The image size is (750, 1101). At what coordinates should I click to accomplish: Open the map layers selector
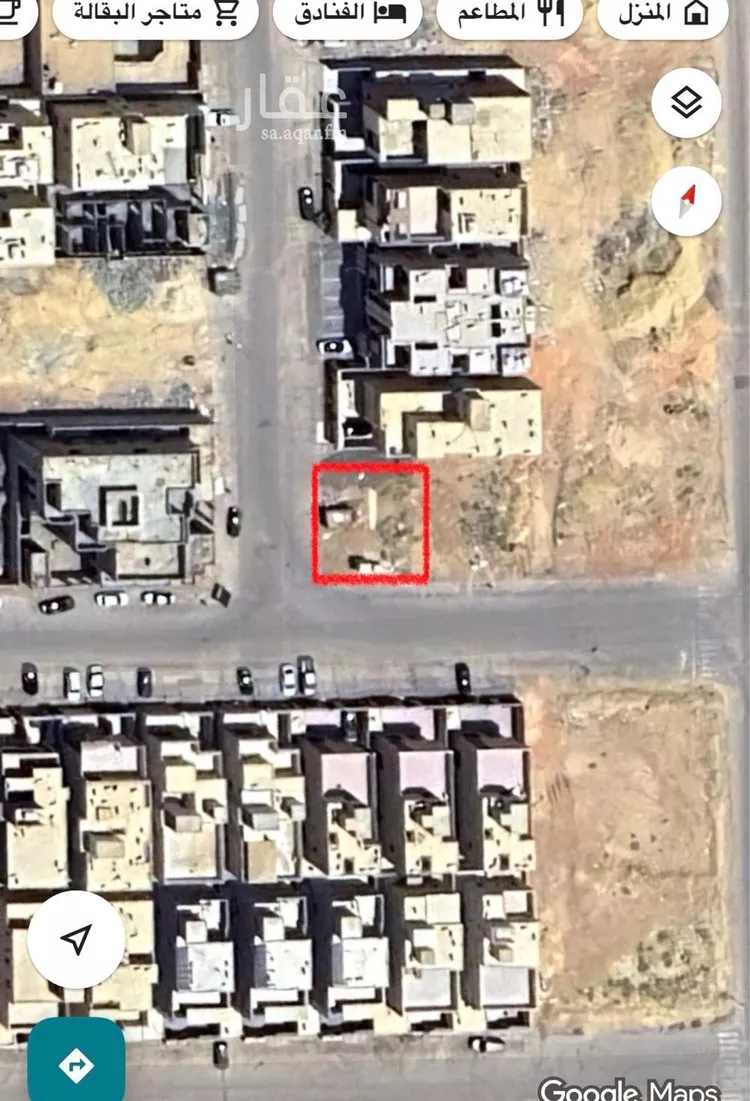point(686,103)
